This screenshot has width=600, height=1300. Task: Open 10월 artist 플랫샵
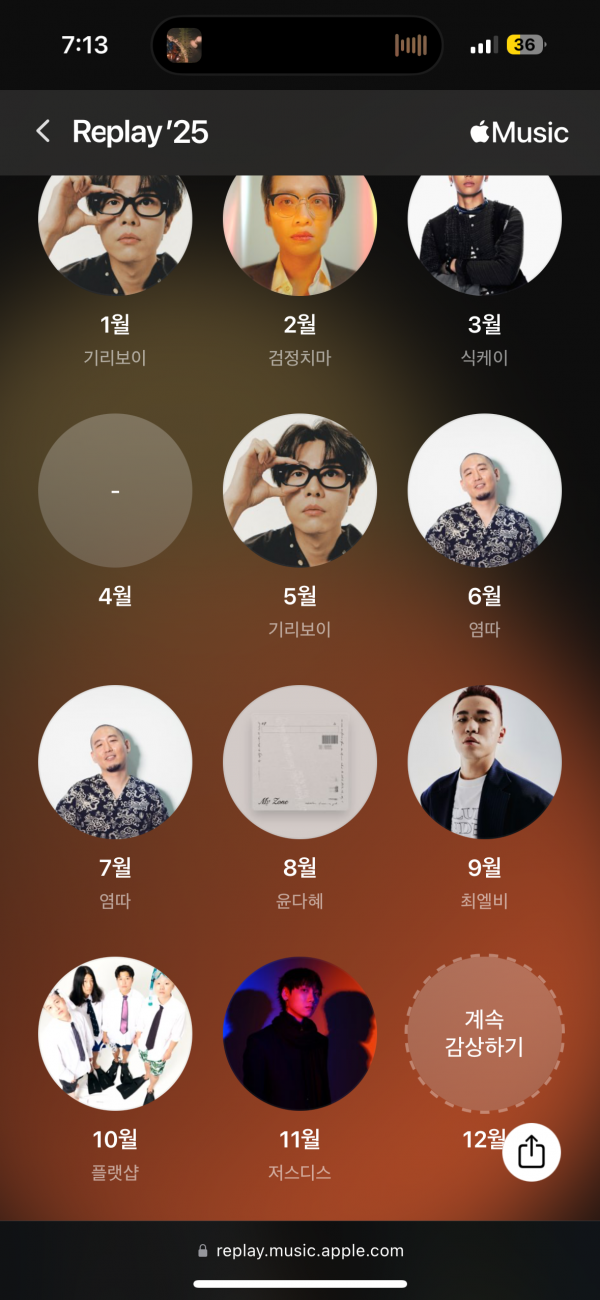pyautogui.click(x=115, y=1034)
